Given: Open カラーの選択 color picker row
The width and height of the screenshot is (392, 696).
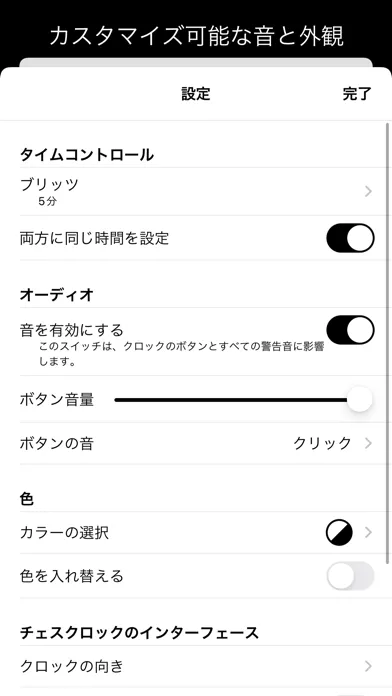Looking at the screenshot, I should pos(196,533).
